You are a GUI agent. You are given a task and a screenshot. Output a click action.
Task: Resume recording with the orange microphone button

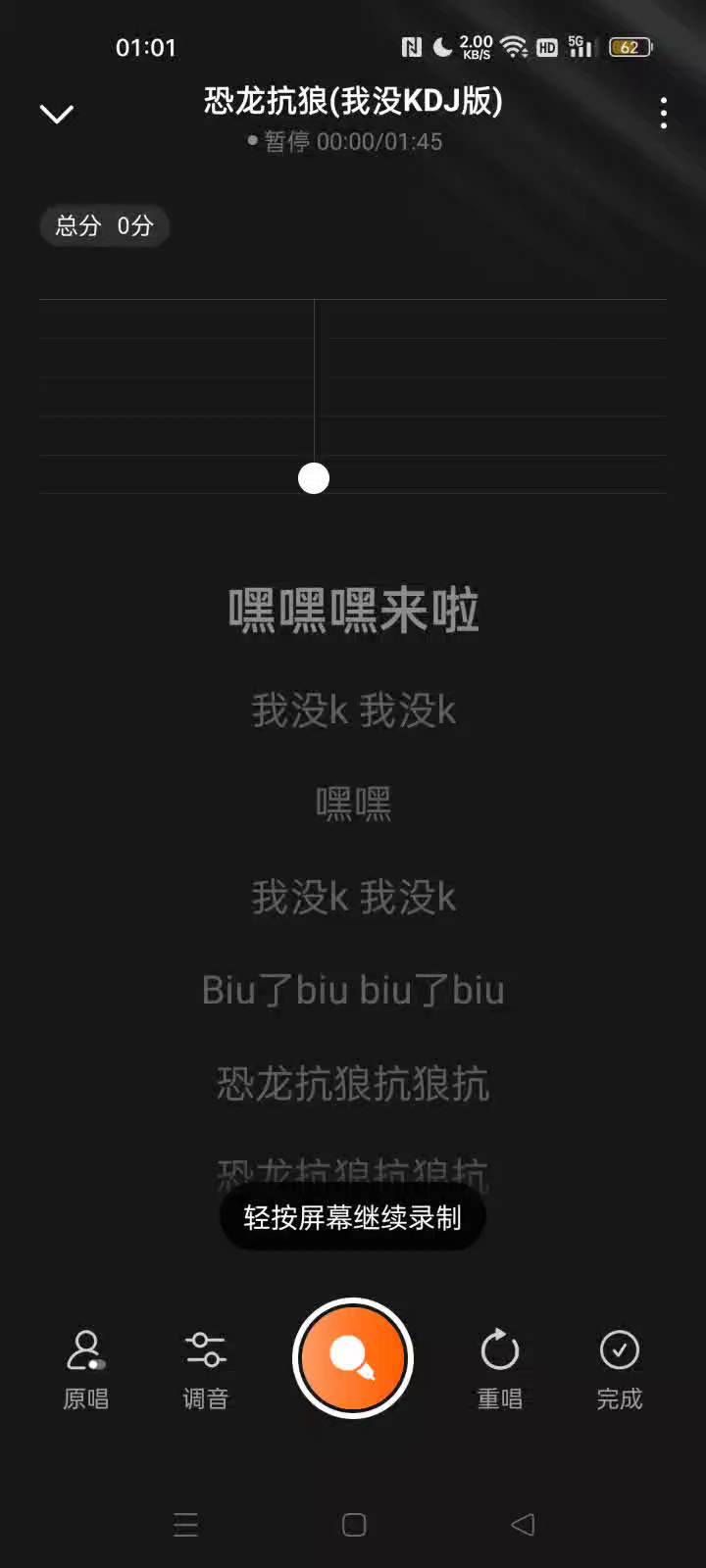(353, 1358)
